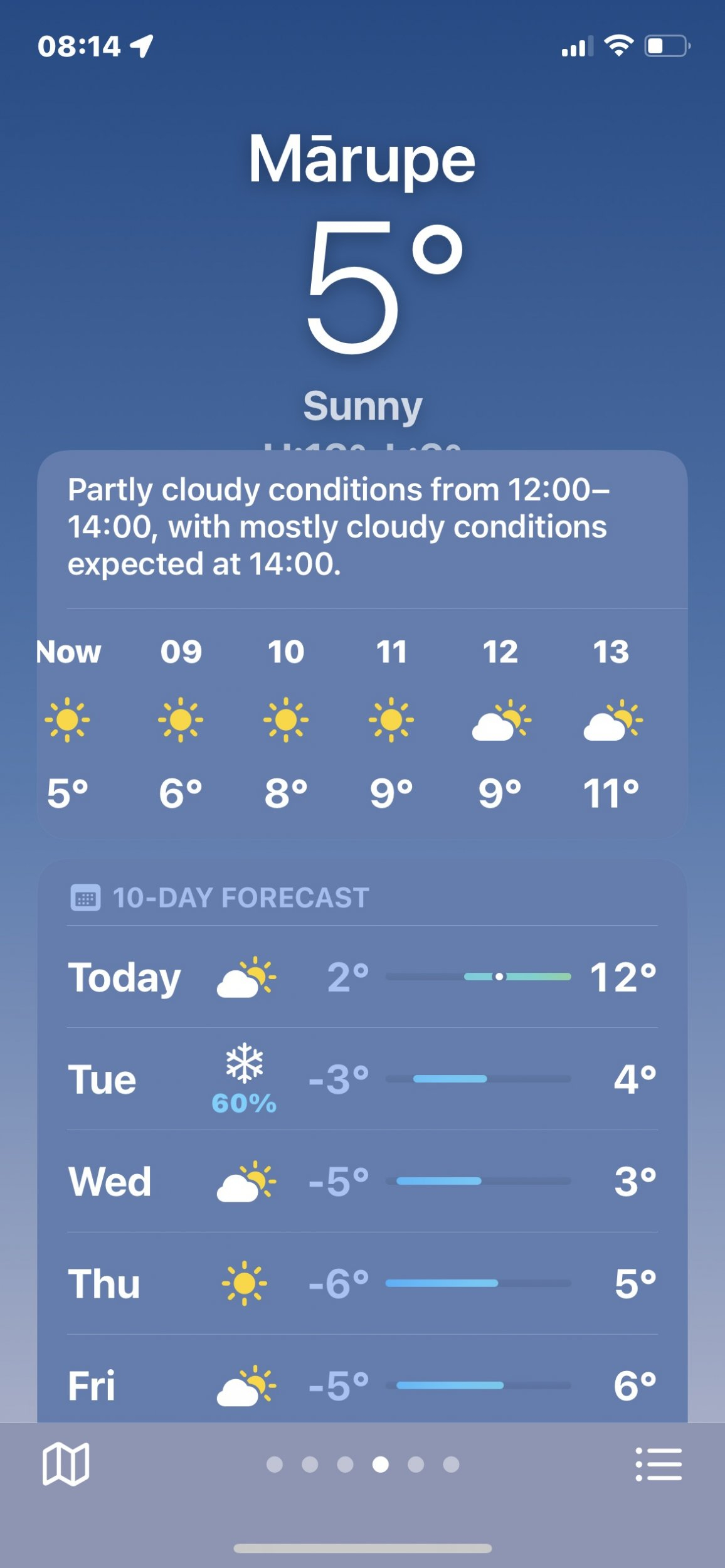725x1568 pixels.
Task: Open the weather map
Action: [66, 1464]
